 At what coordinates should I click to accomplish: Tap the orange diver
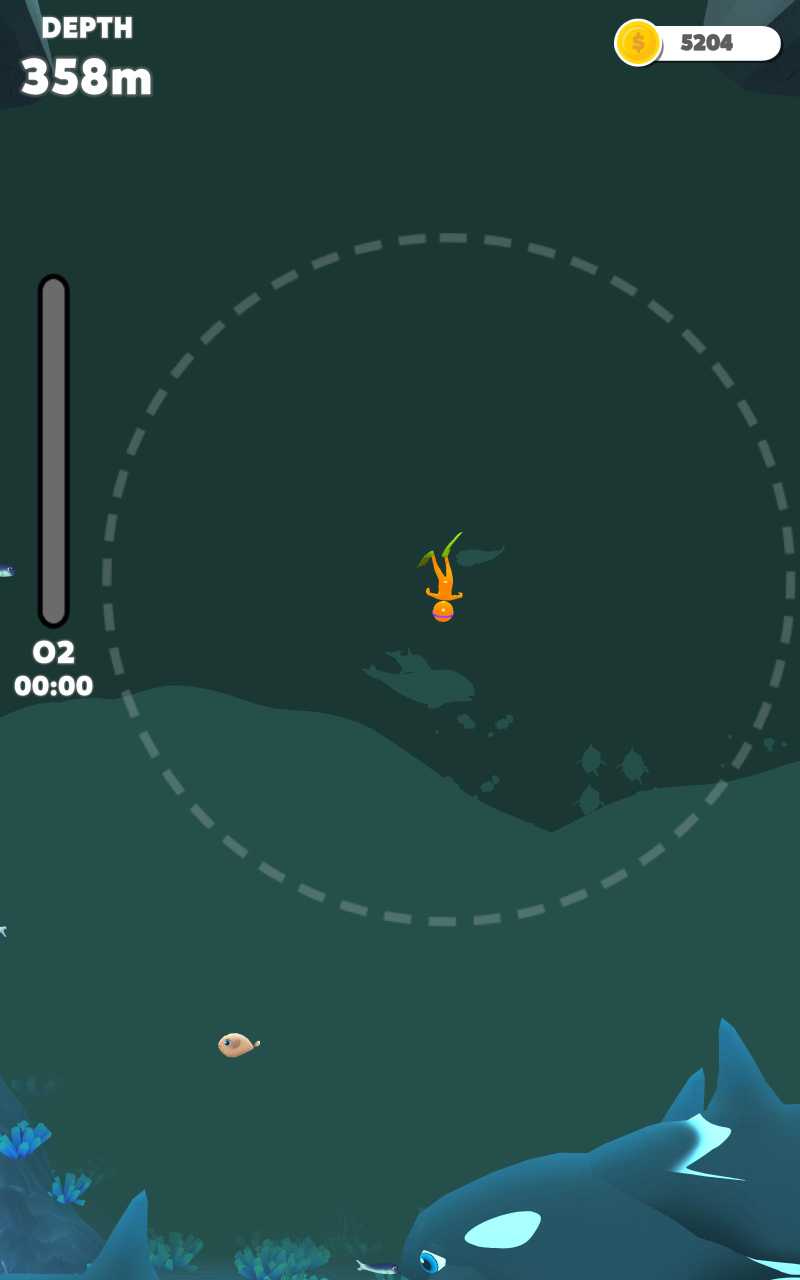442,587
